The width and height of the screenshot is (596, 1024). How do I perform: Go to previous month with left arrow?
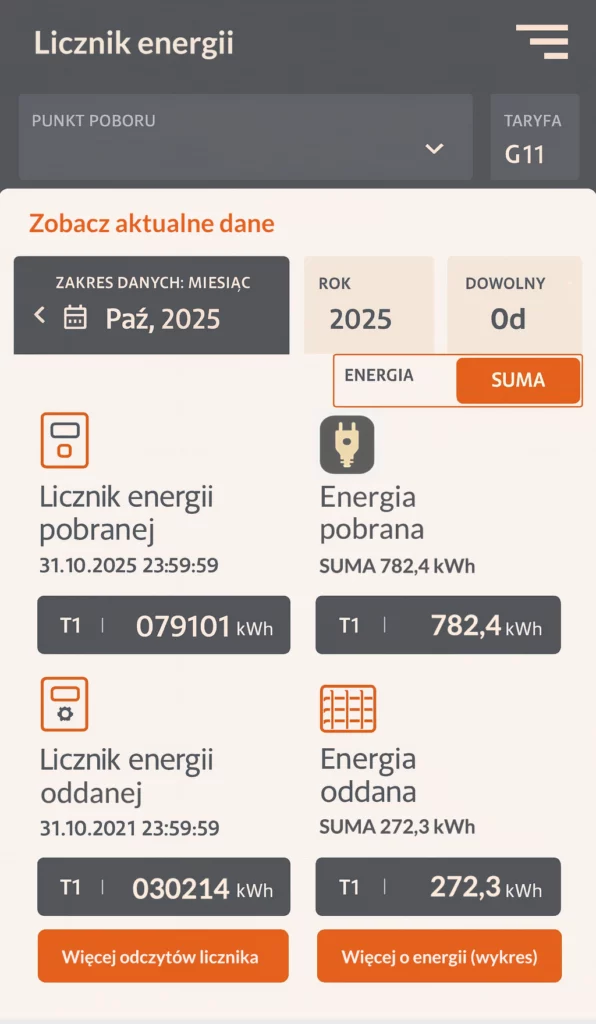[x=40, y=316]
